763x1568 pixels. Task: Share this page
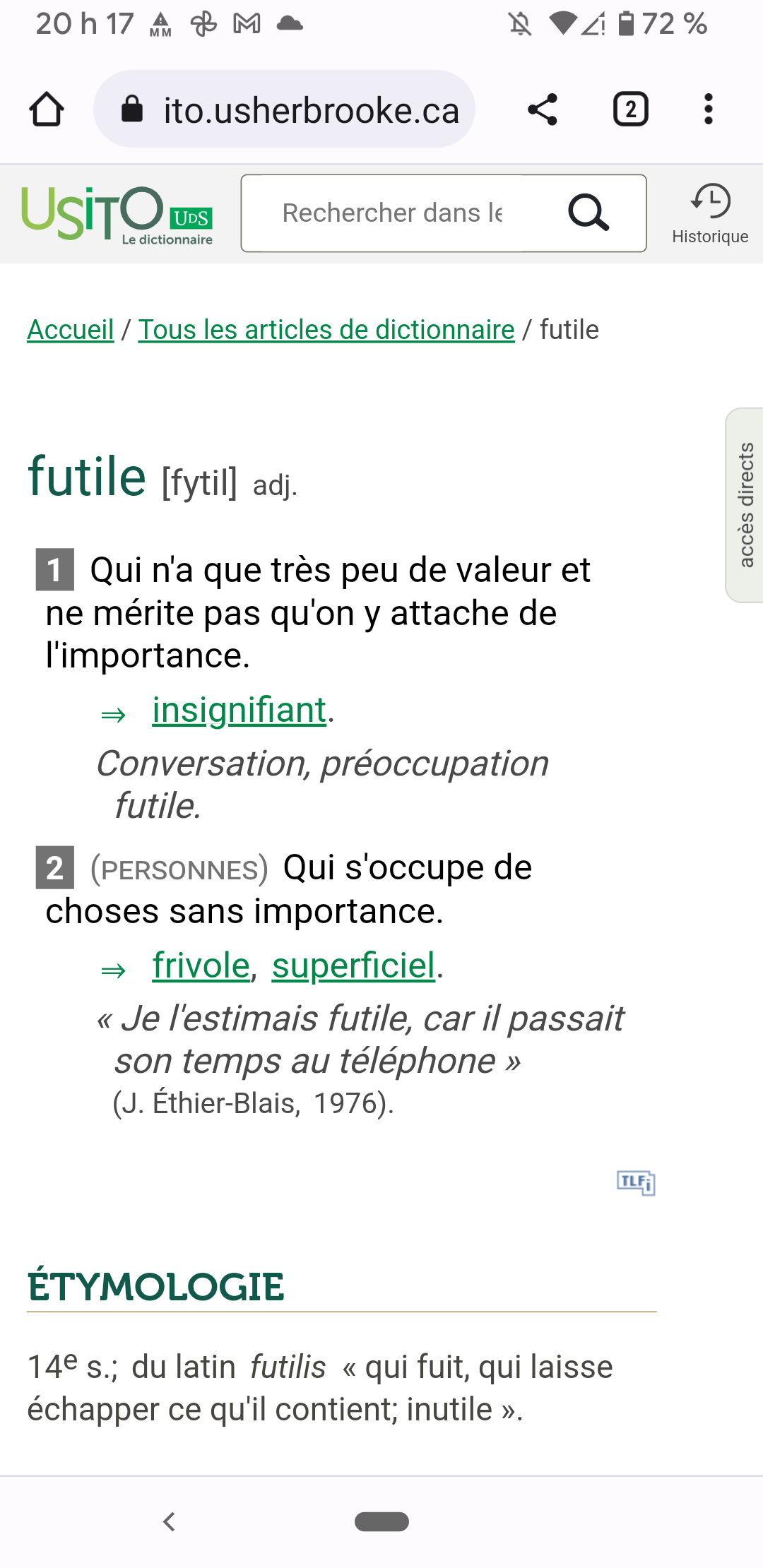(543, 109)
